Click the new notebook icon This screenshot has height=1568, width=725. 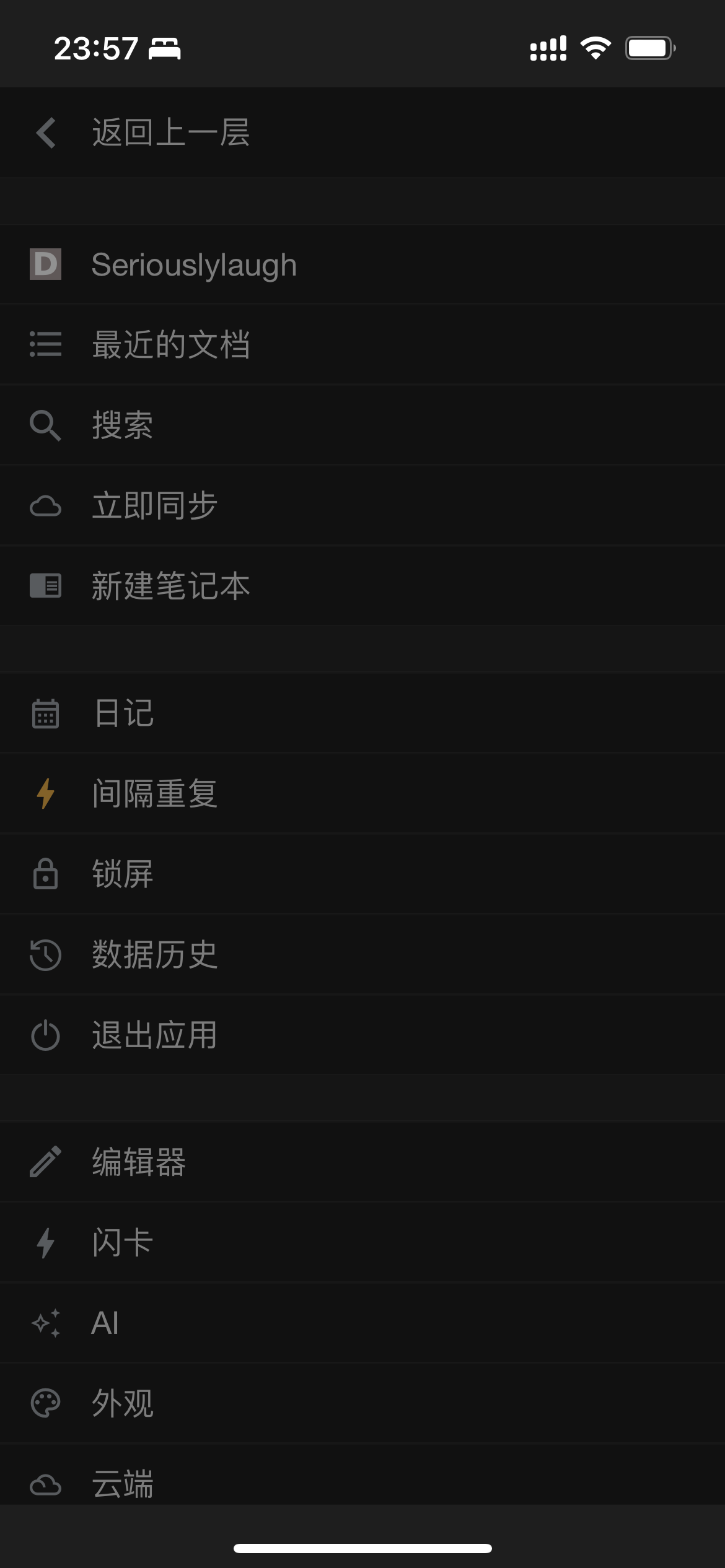tap(46, 586)
